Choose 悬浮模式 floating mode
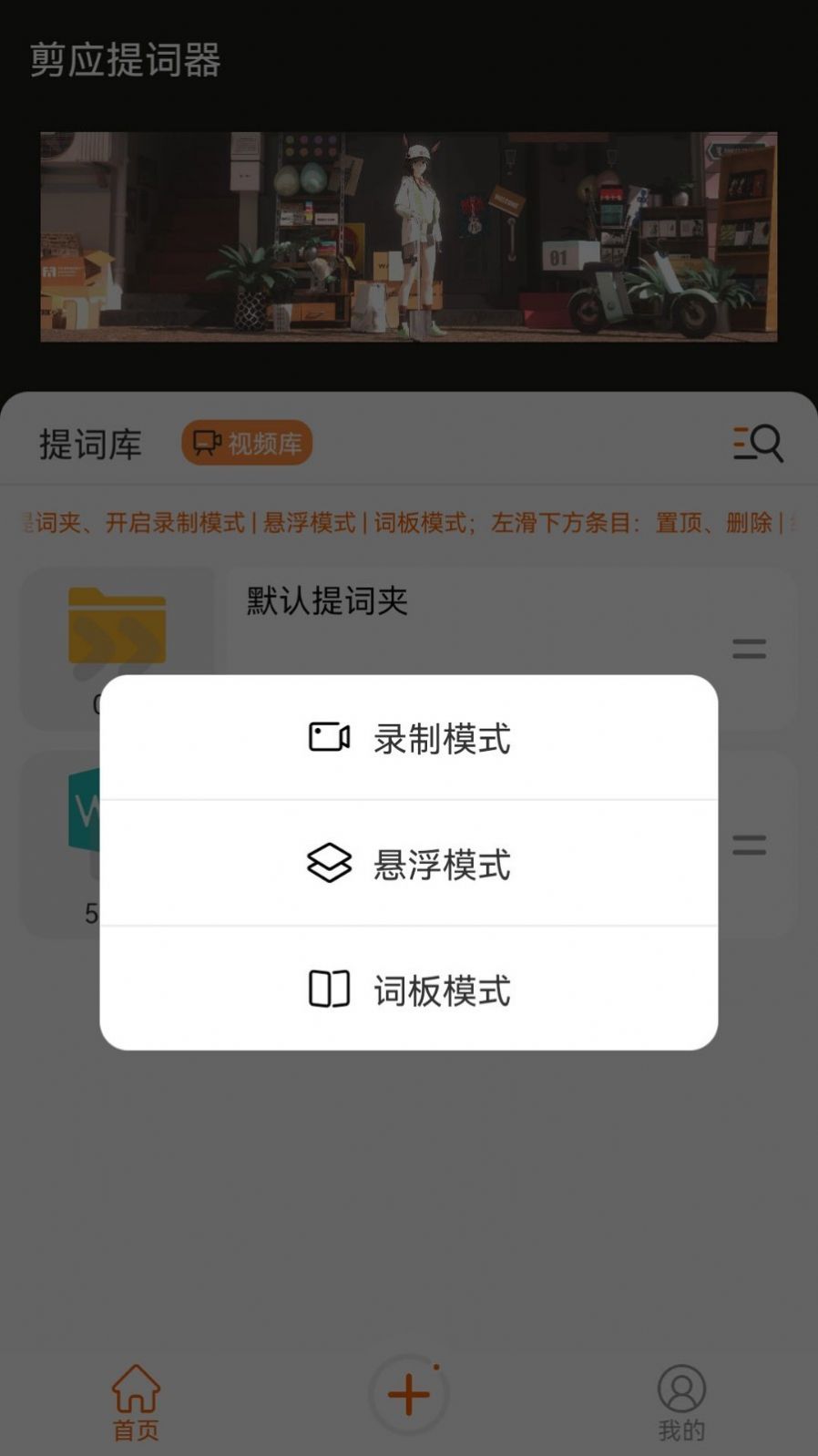 409,864
